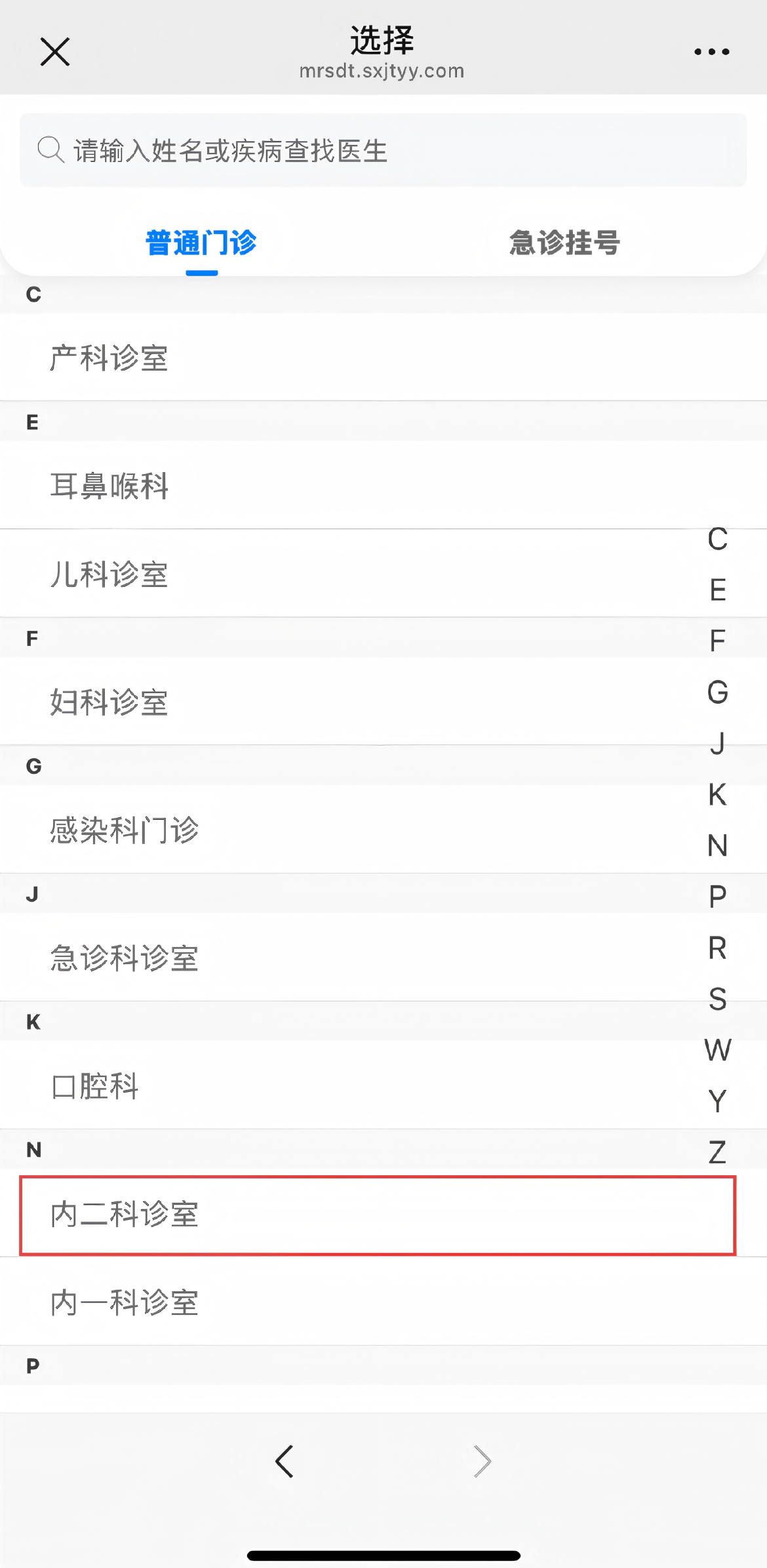Jump to letter S in the index
Screen dimensions: 767x1568
pos(718,999)
